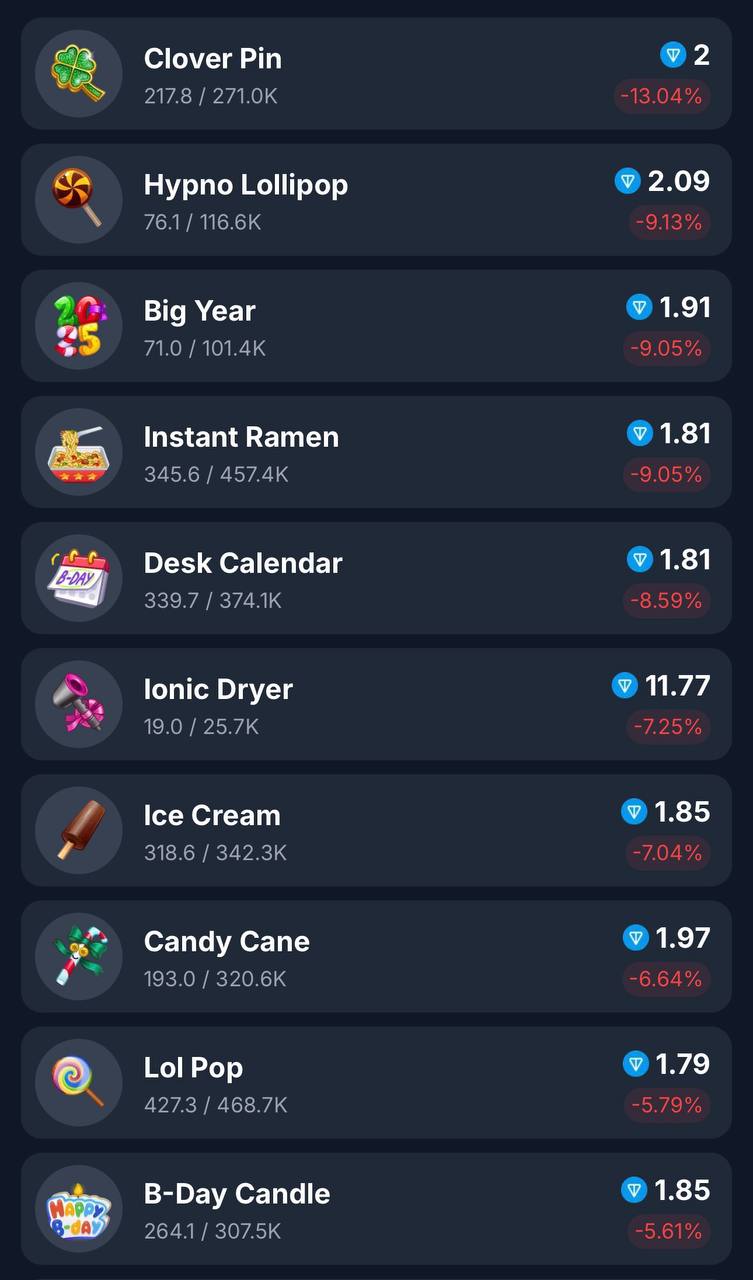Open the Ice Cream gift entry
753x1280 pixels.
pos(376,830)
